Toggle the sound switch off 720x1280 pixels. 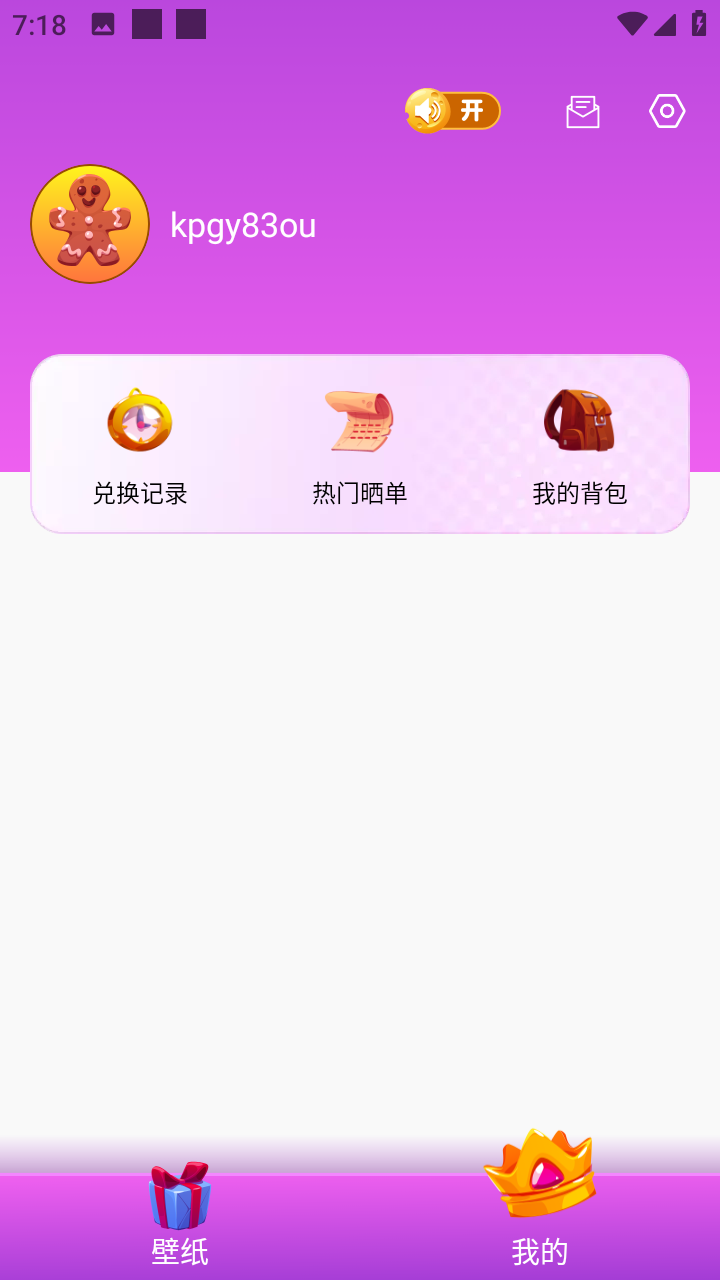[453, 111]
